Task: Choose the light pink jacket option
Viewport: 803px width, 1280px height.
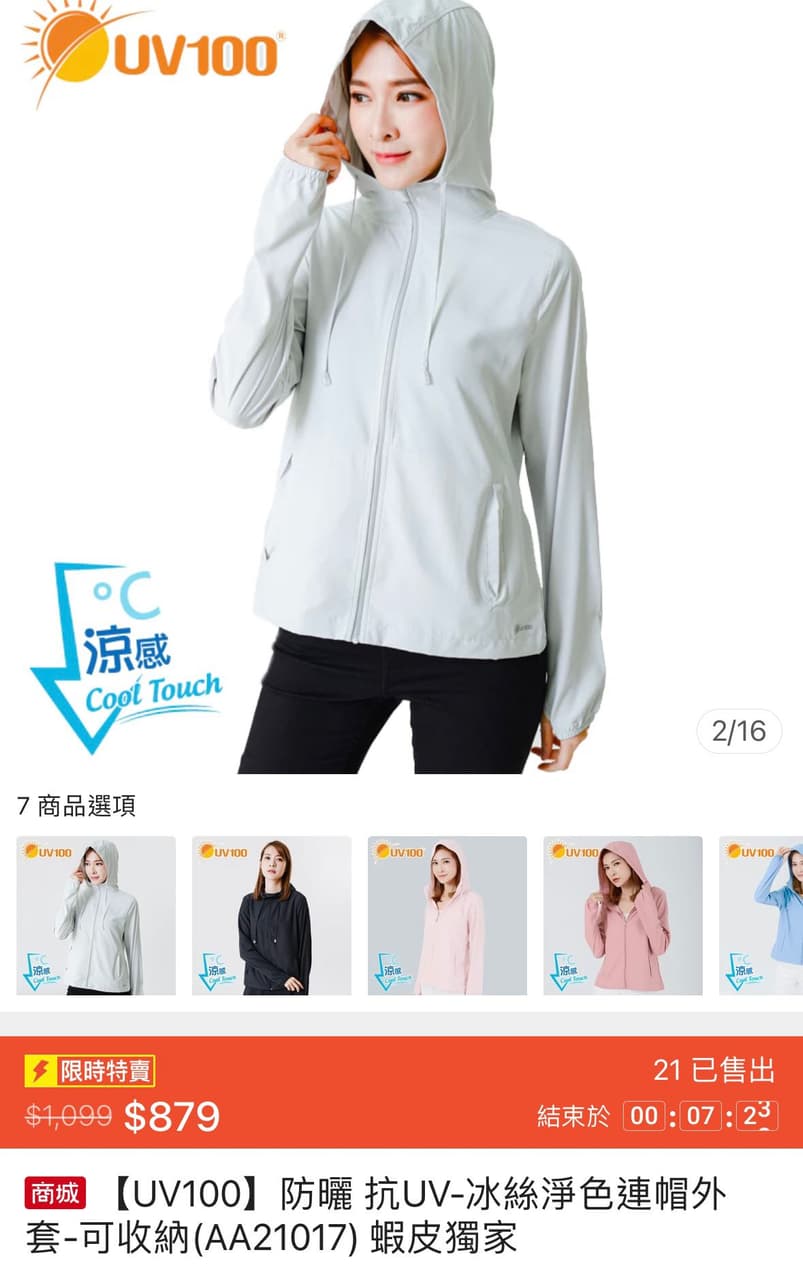Action: [447, 915]
